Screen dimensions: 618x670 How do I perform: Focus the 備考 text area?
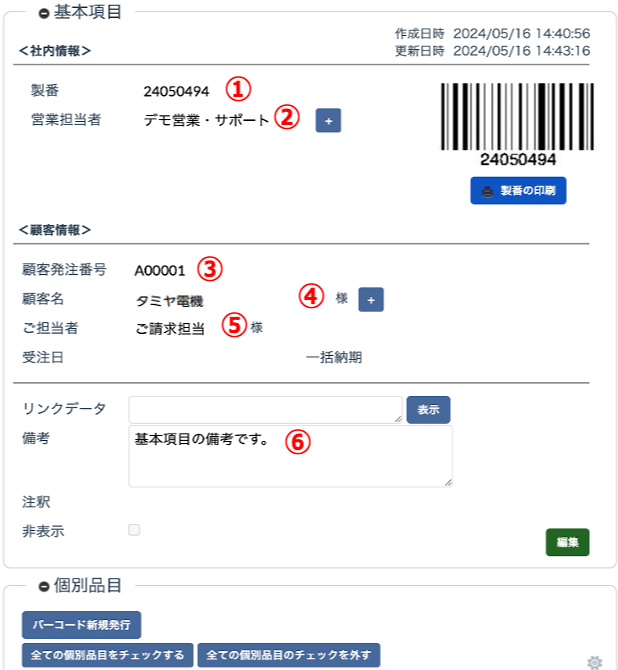pyautogui.click(x=290, y=456)
